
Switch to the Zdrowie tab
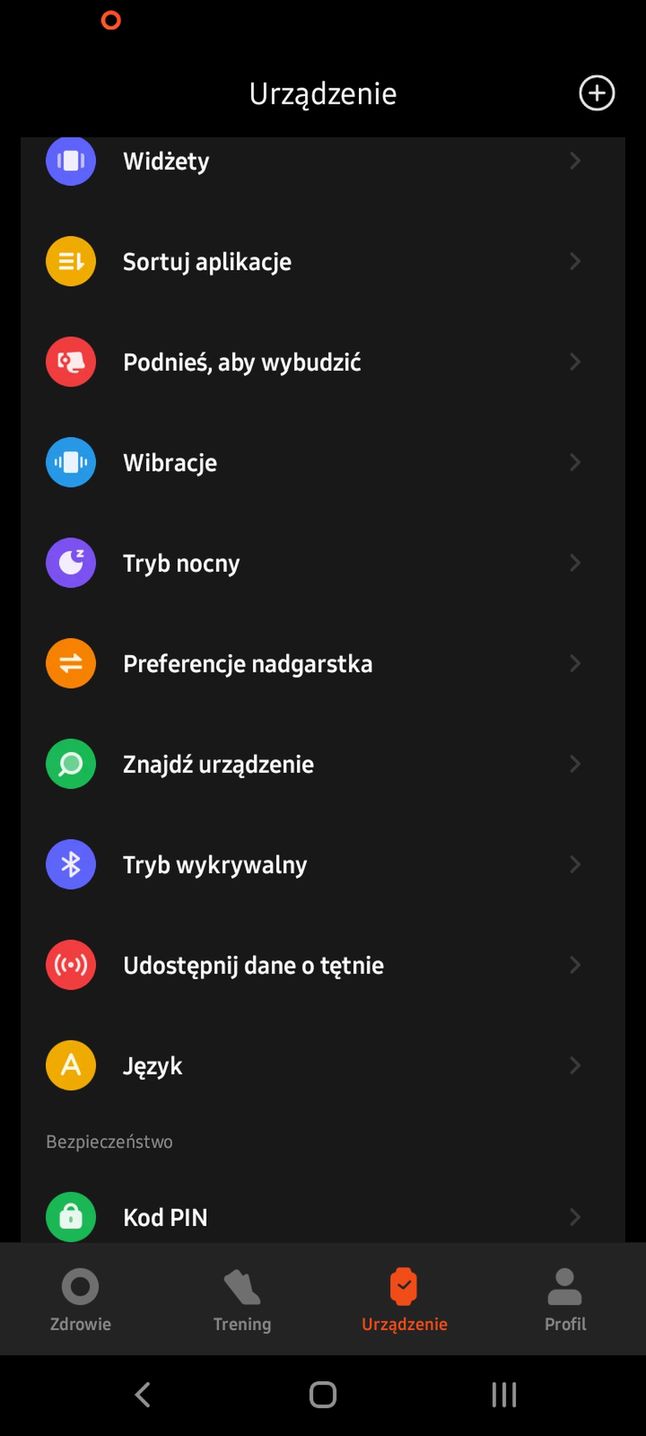click(x=81, y=1300)
